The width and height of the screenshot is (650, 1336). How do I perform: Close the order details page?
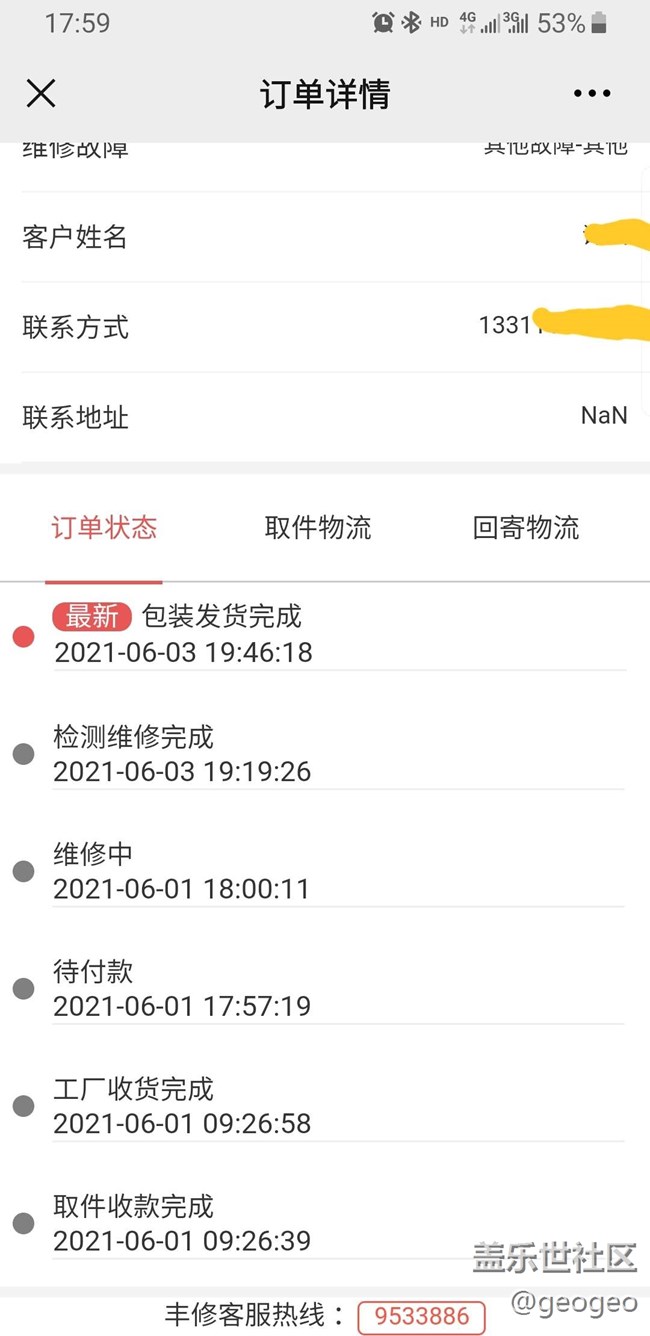pyautogui.click(x=40, y=94)
